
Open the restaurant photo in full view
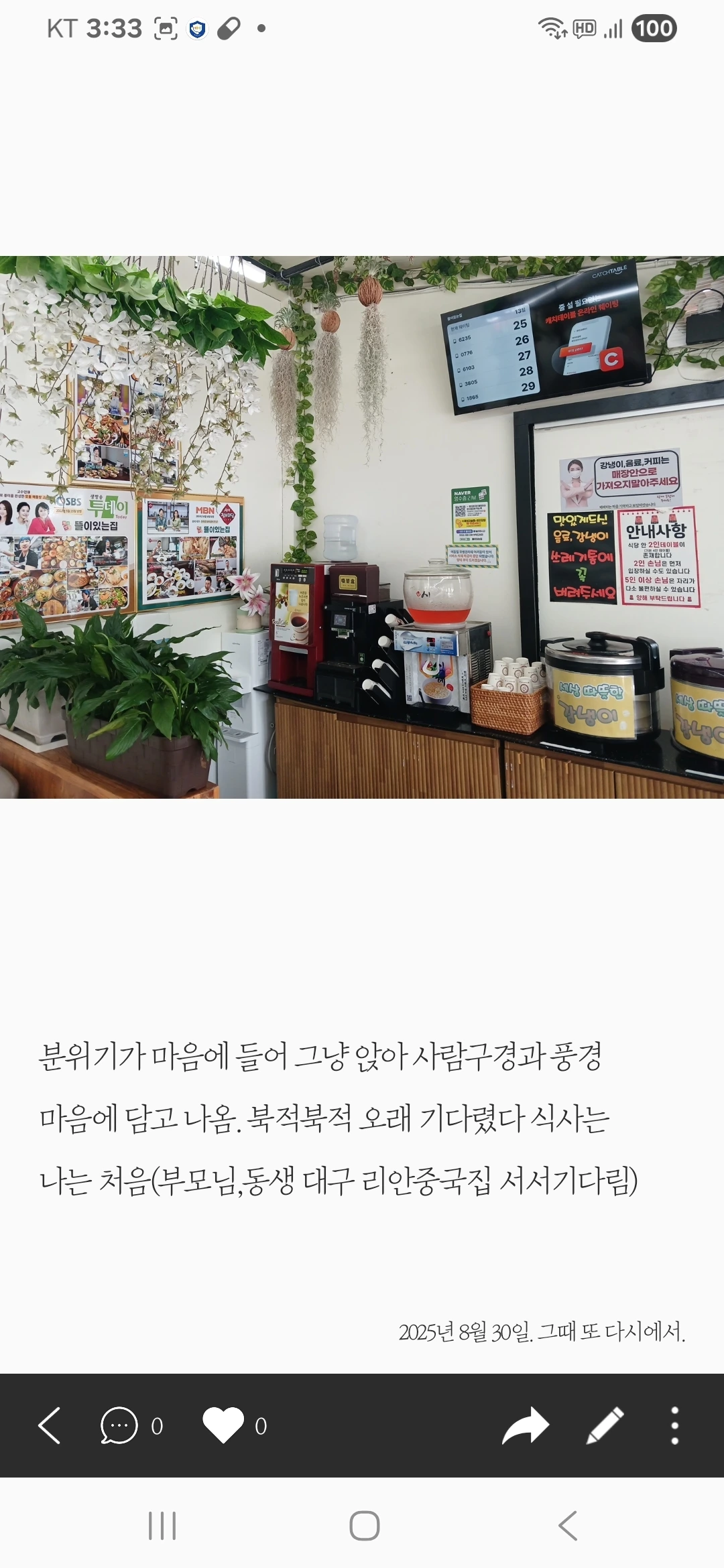(362, 527)
